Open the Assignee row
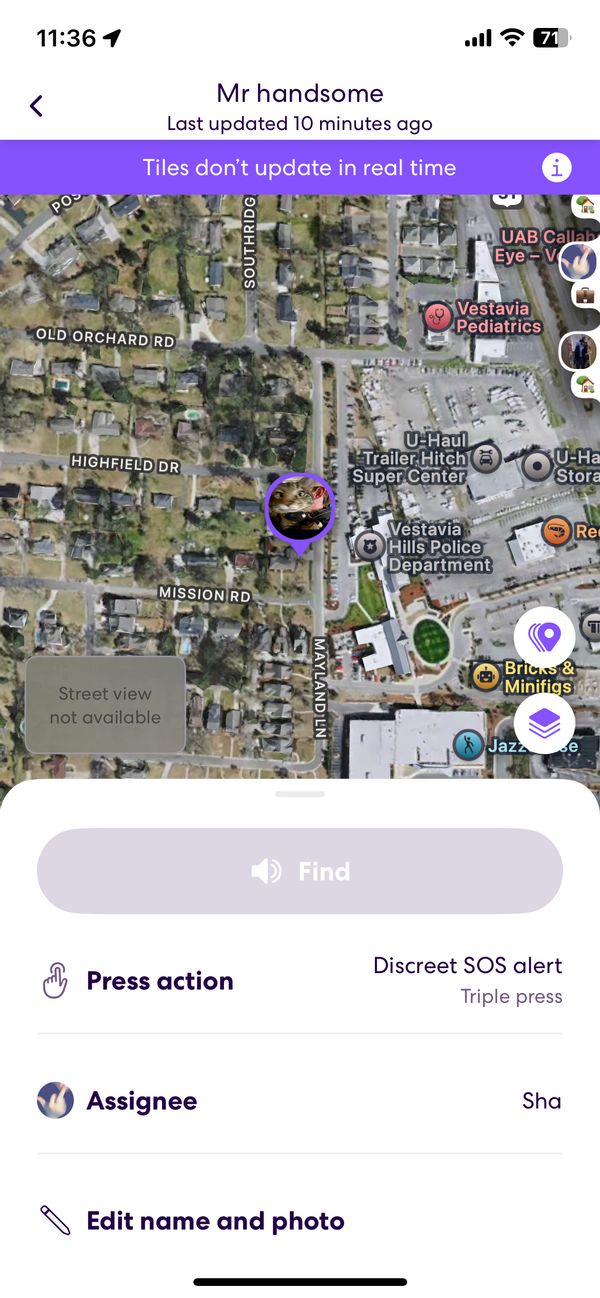 (x=300, y=1101)
